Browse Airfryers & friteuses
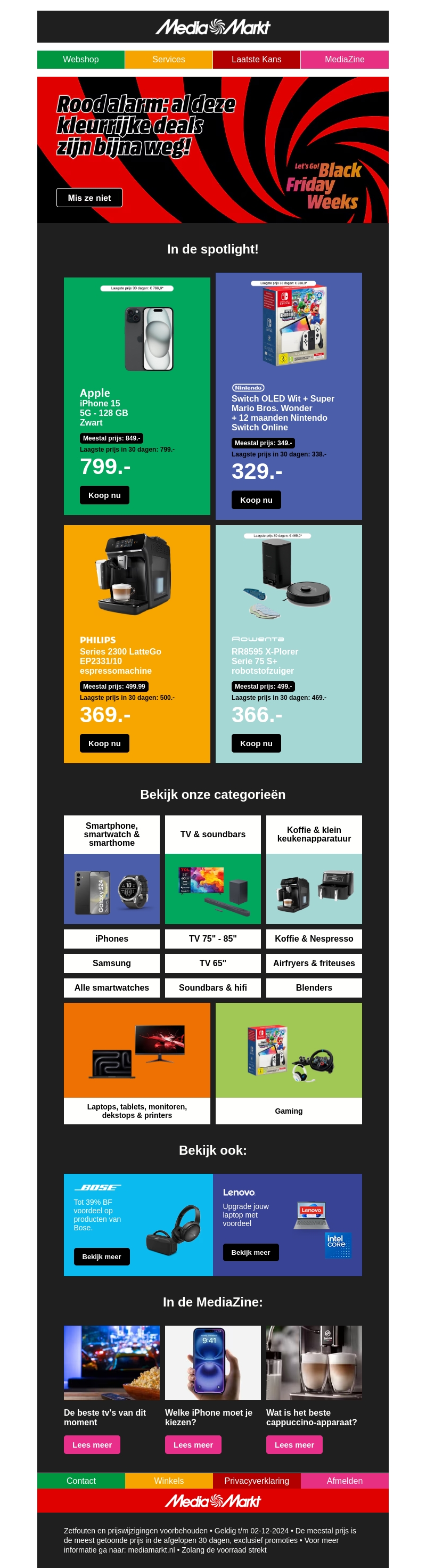The height and width of the screenshot is (1568, 426). (x=314, y=963)
